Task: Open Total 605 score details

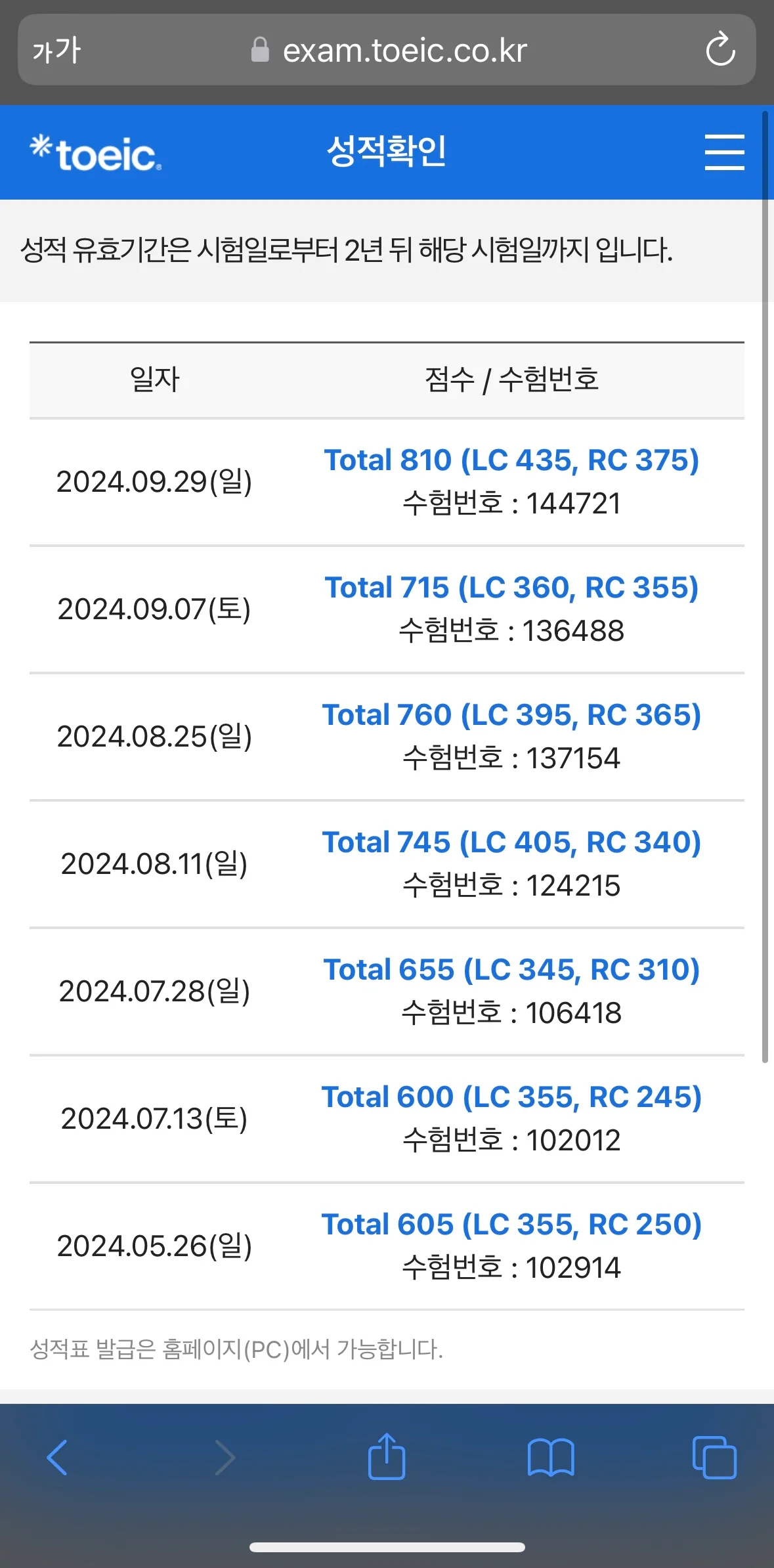Action: pos(511,1225)
